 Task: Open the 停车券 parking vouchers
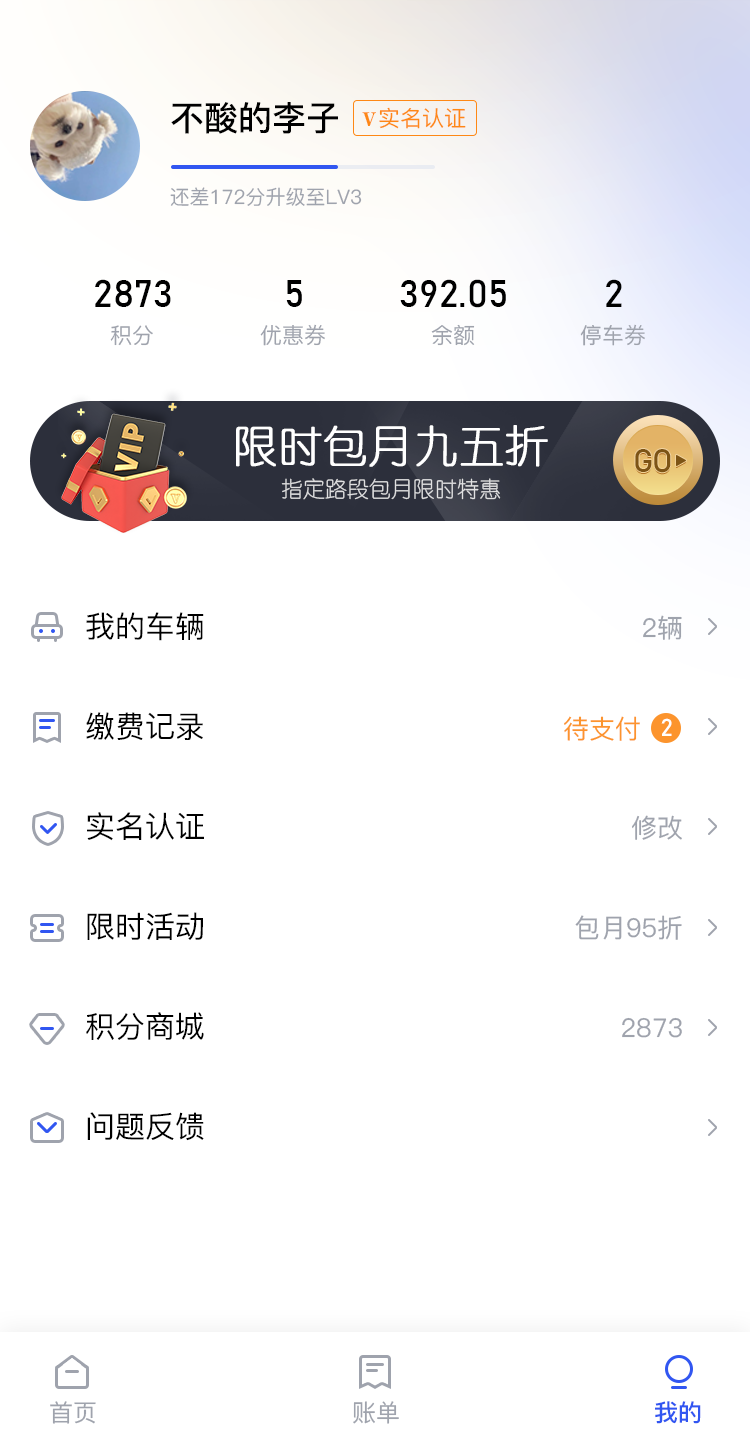tap(613, 311)
